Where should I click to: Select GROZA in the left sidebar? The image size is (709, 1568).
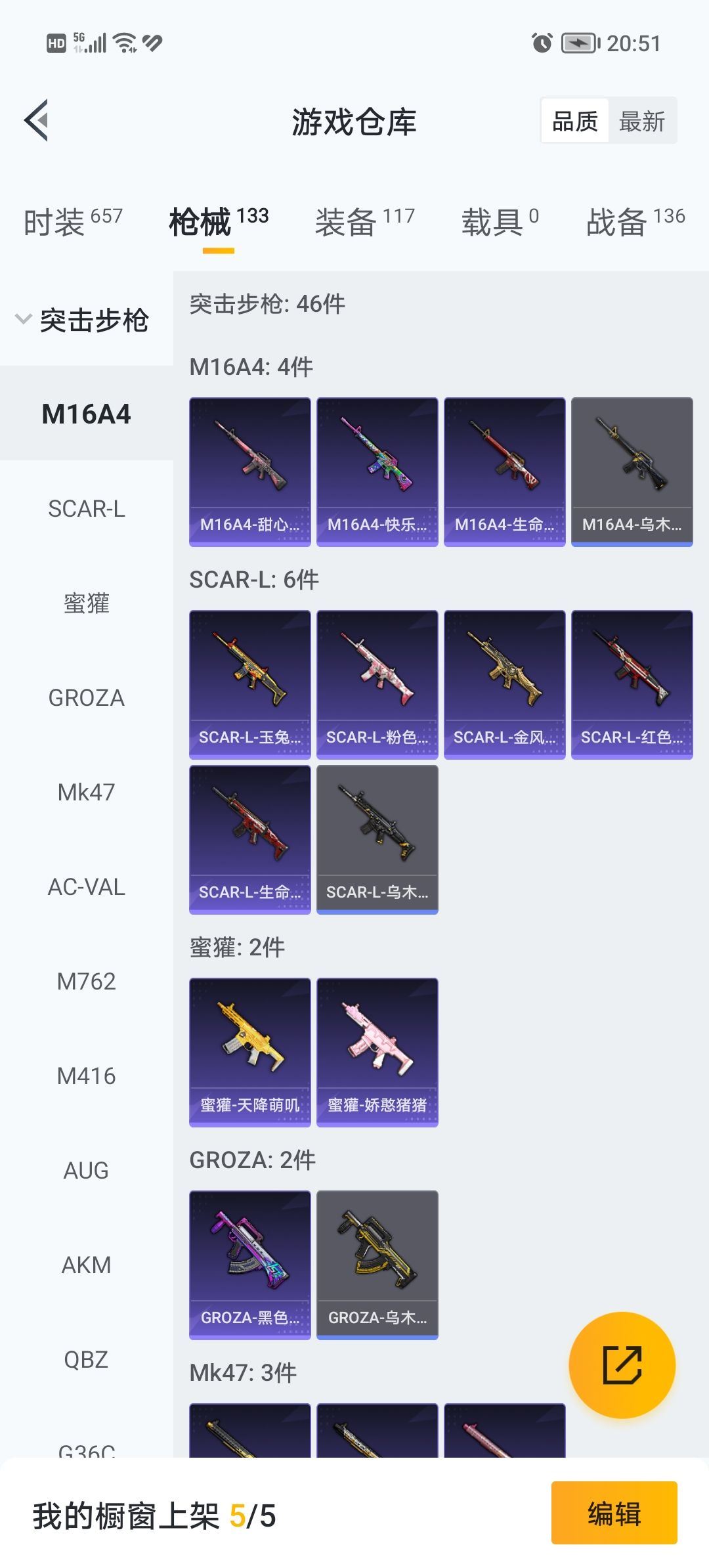85,699
